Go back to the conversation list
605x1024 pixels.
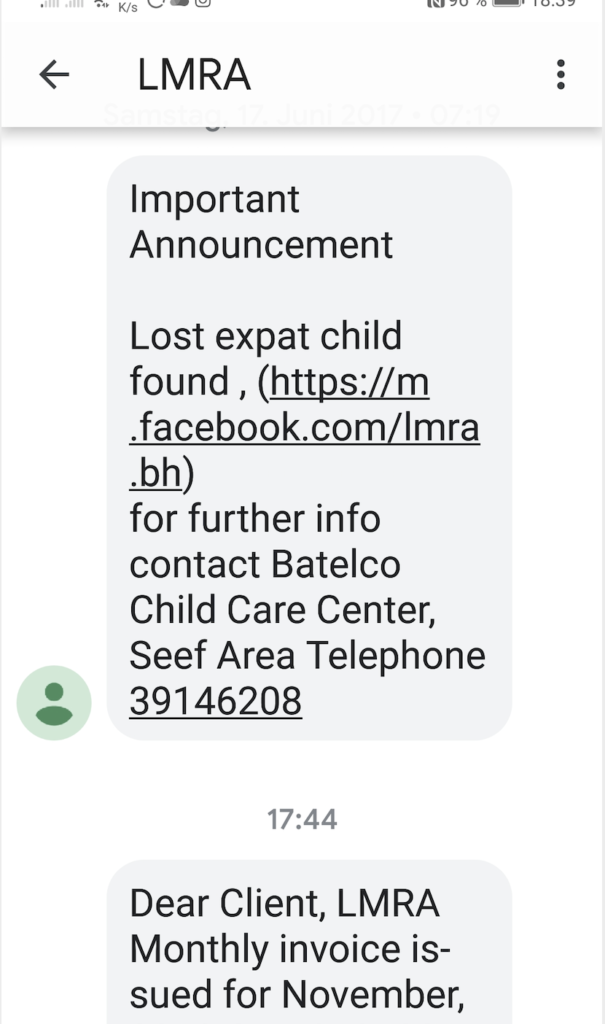pos(54,75)
